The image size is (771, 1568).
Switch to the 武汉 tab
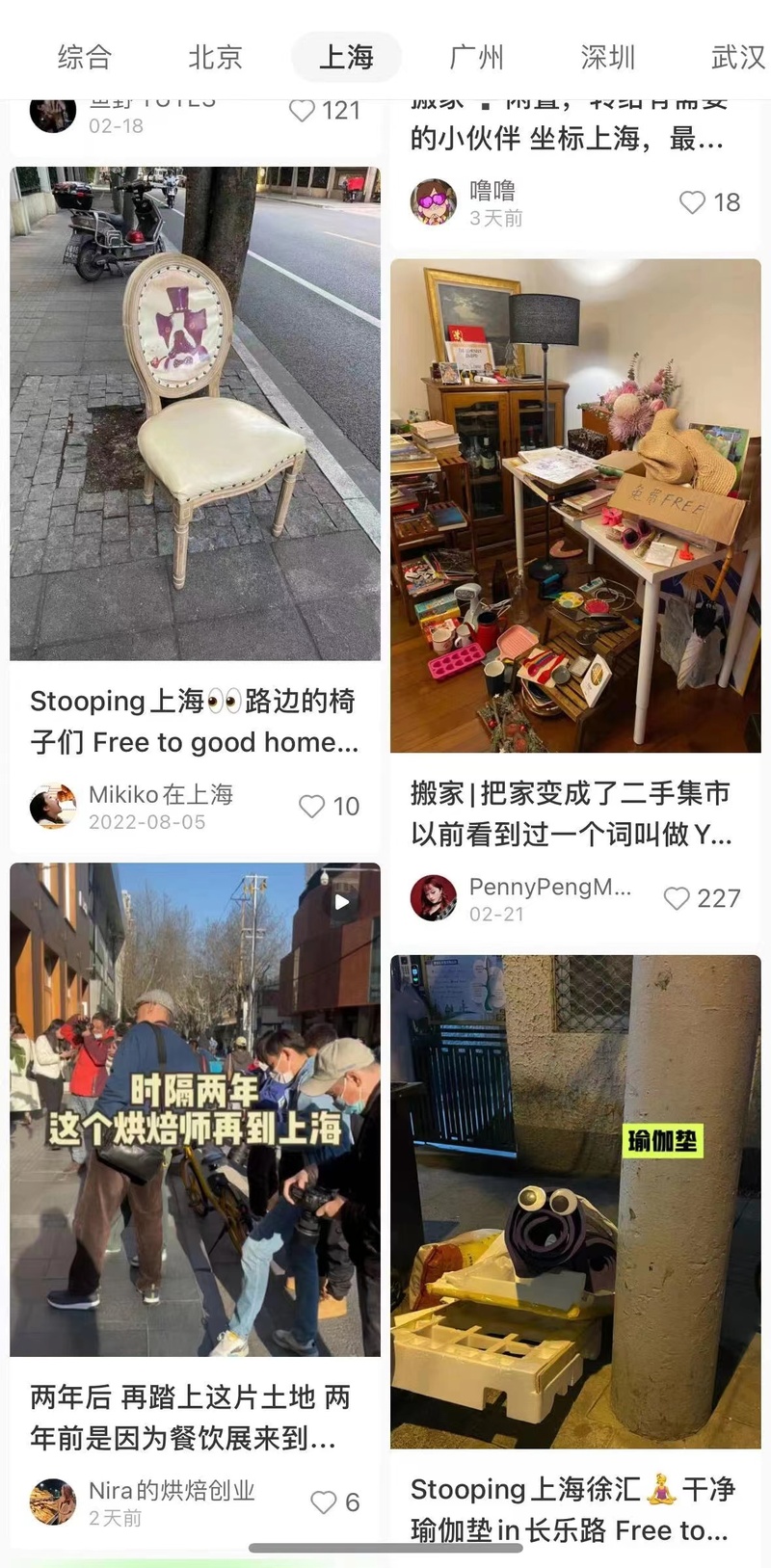point(737,57)
